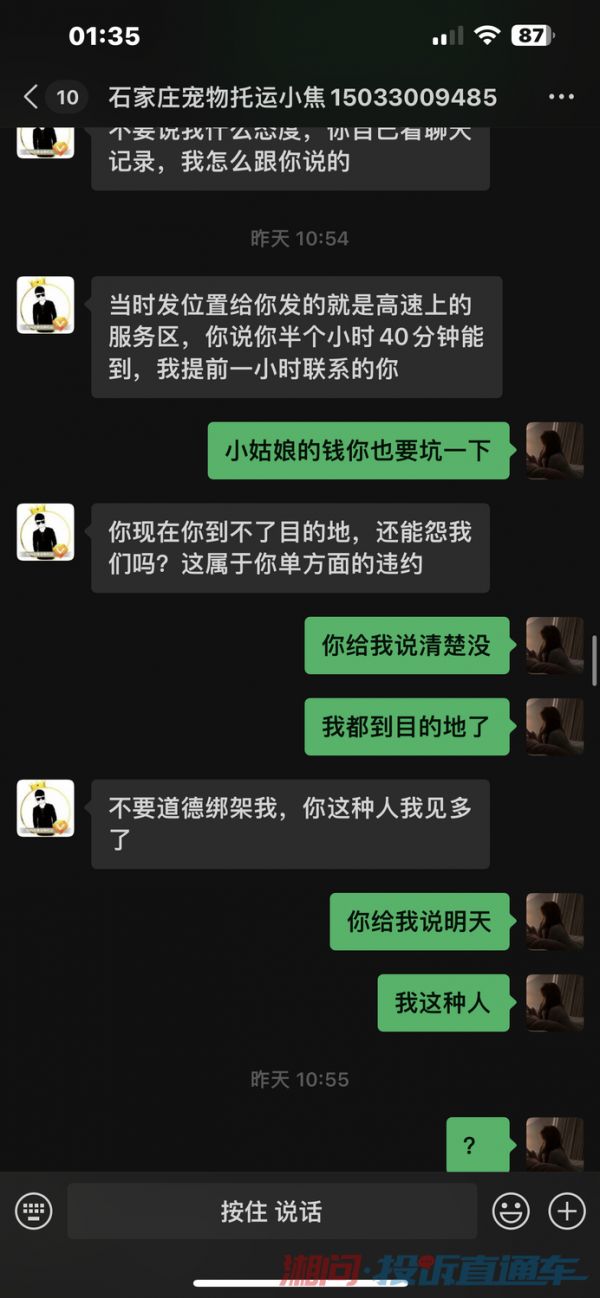The width and height of the screenshot is (600, 1298).
Task: Open the plus attachment menu
Action: [567, 1211]
